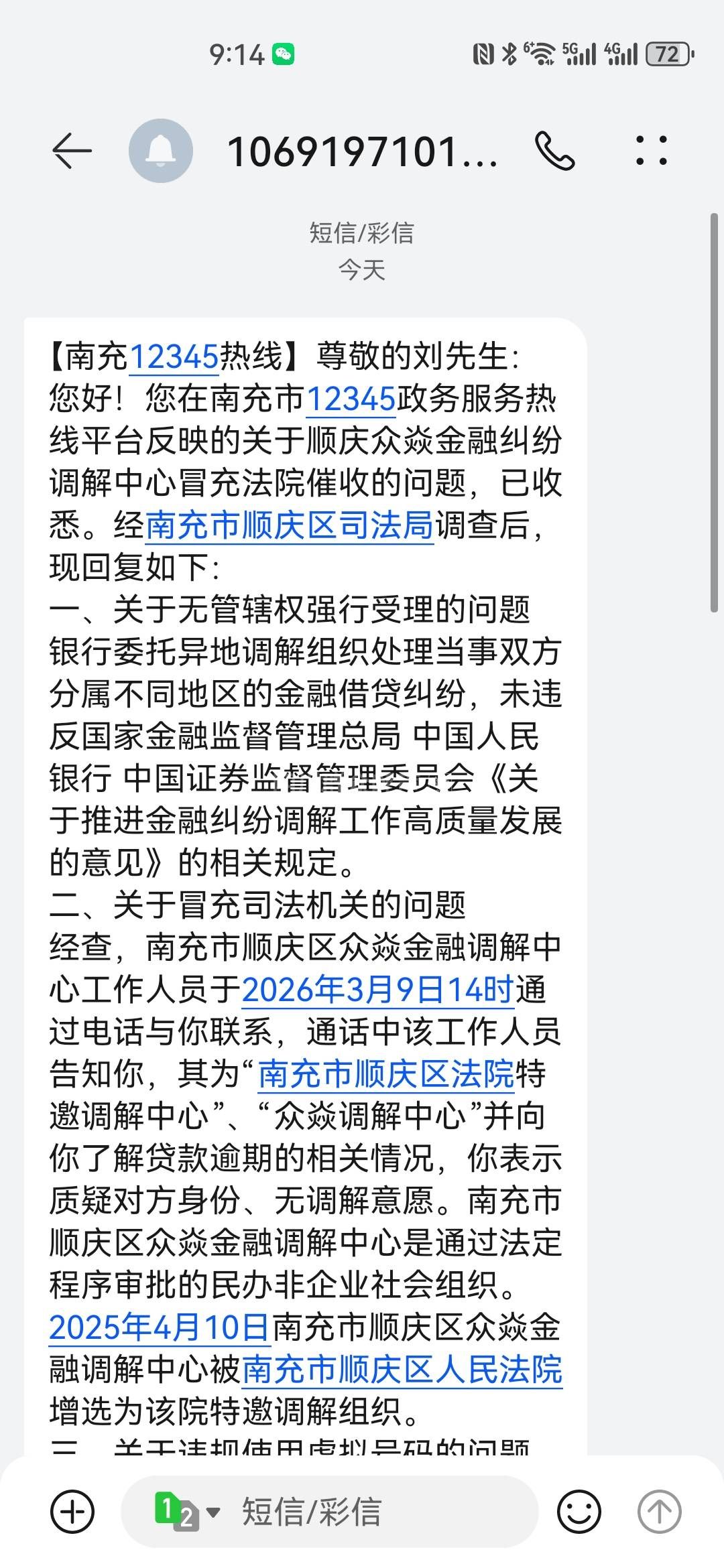Viewport: 724px width, 1568px height.
Task: Call the sender number 1069197101
Action: pos(554,150)
